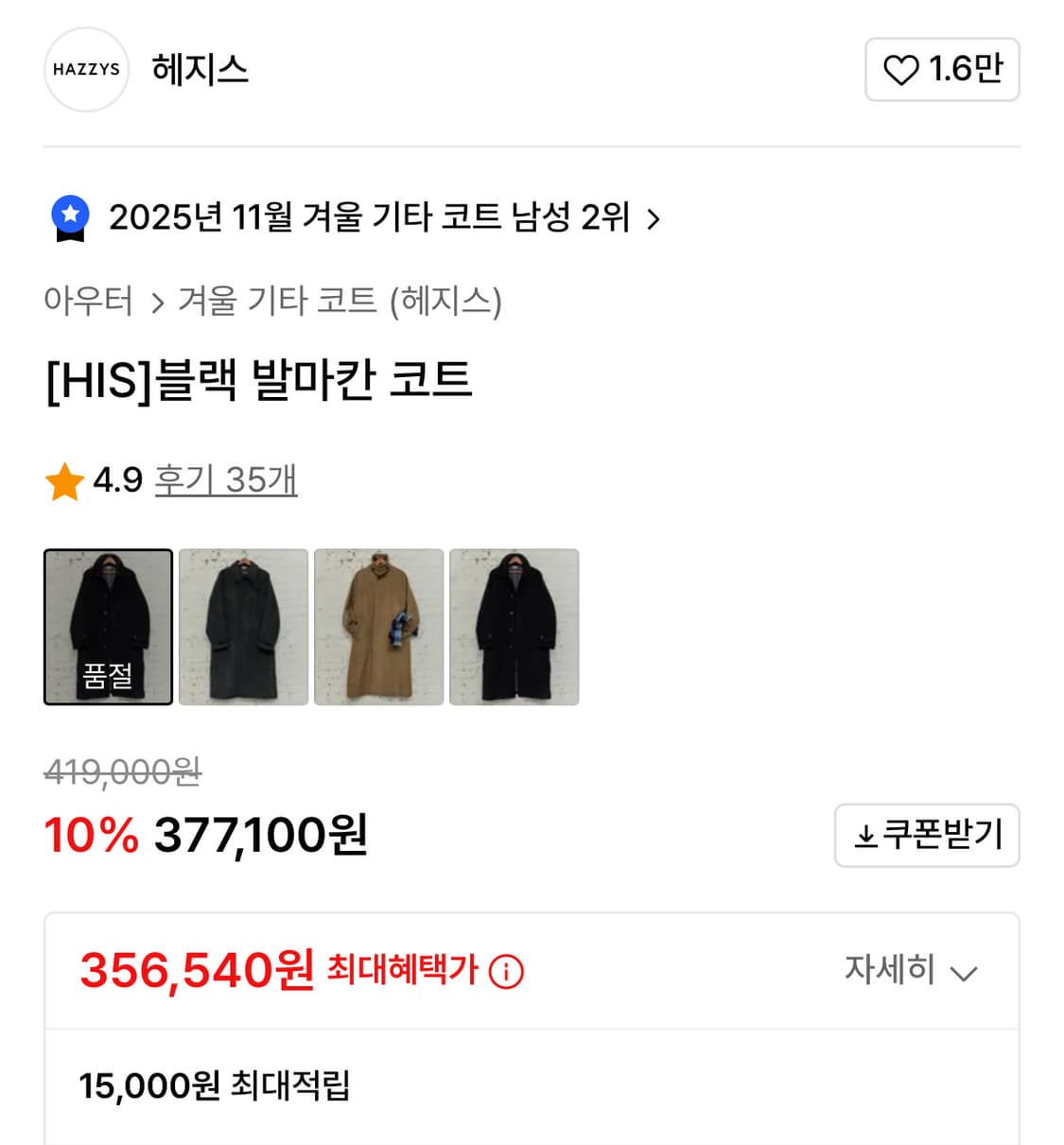Click the blue ranking medal badge icon
This screenshot has width=1064, height=1145.
[69, 217]
